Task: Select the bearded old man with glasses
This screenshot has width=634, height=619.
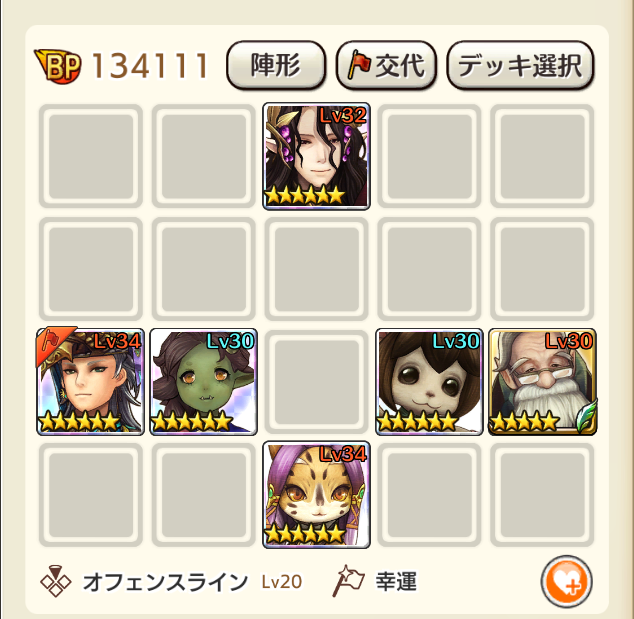Action: 543,382
